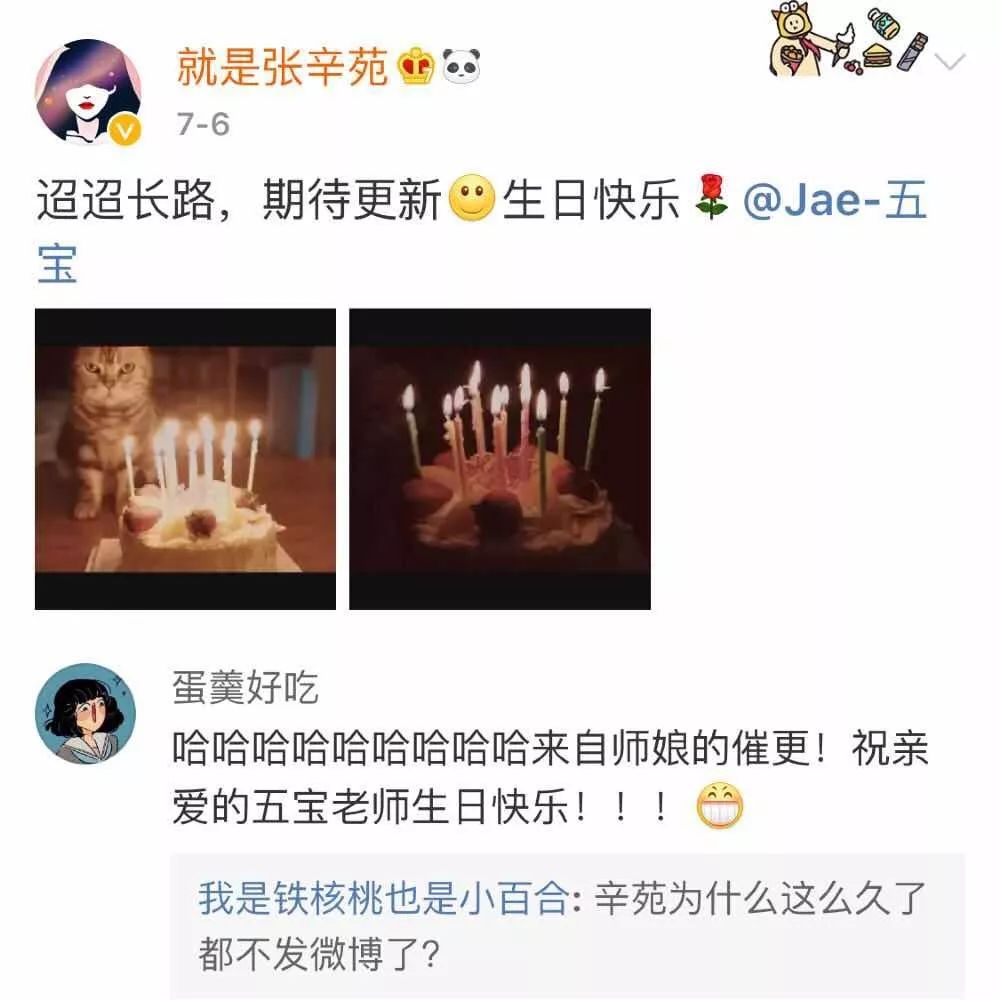Expand the post options chevron
Viewport: 1000px width, 1000px height.
click(950, 62)
